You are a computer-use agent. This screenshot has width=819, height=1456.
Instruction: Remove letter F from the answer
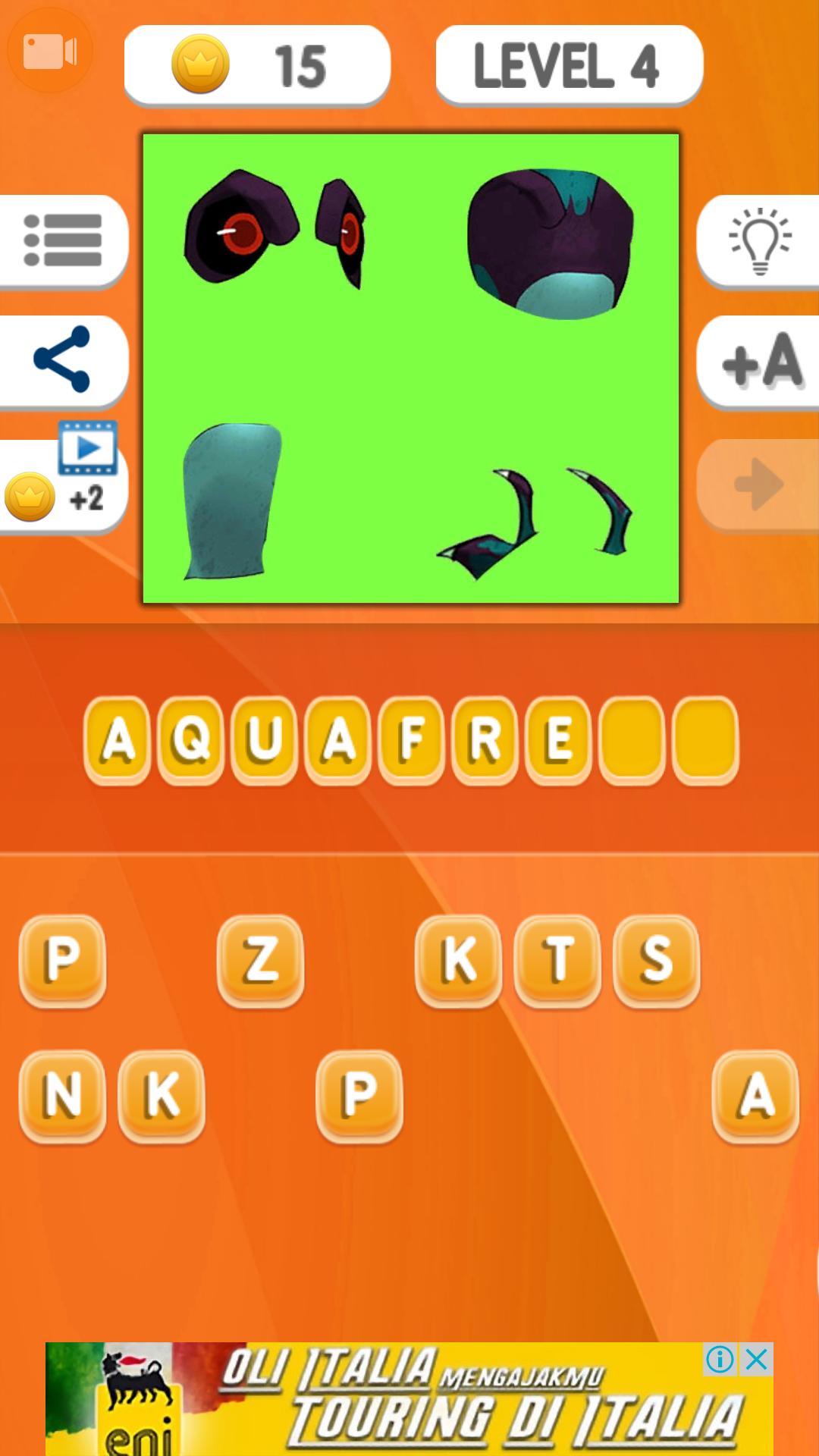[412, 739]
